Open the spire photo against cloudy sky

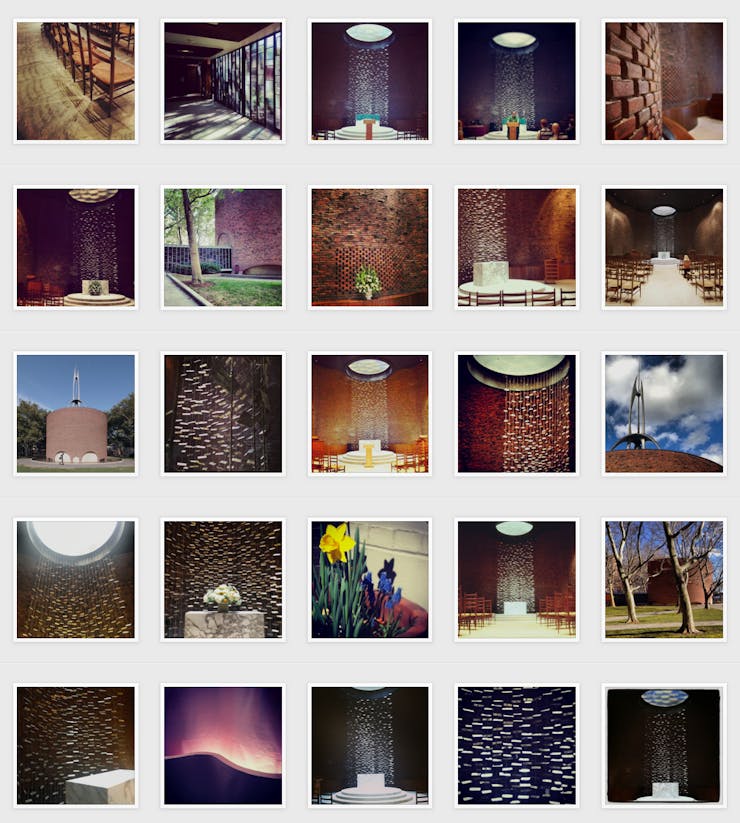tap(664, 413)
